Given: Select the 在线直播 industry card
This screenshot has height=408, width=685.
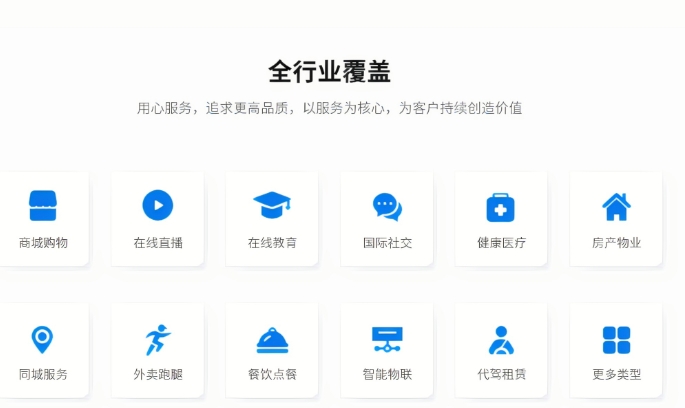Looking at the screenshot, I should click(x=157, y=219).
